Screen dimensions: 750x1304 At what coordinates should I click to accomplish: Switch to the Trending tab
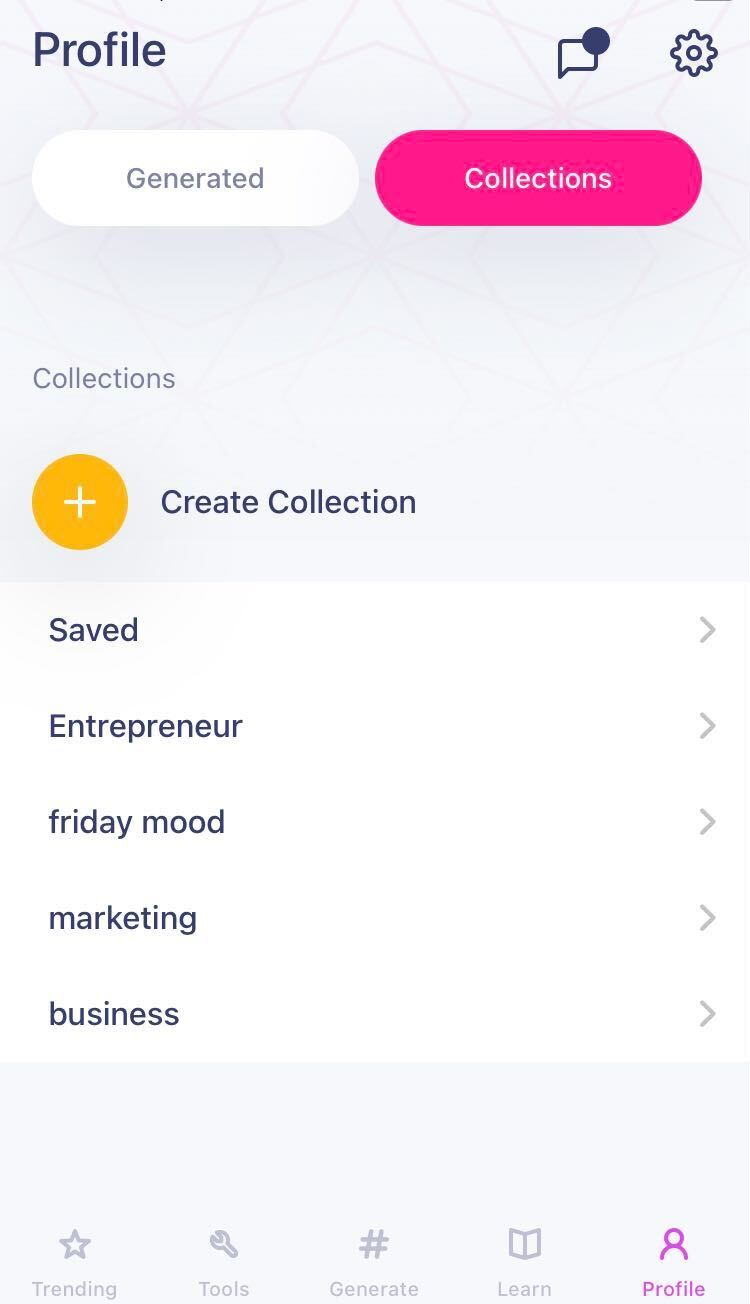click(x=74, y=1262)
